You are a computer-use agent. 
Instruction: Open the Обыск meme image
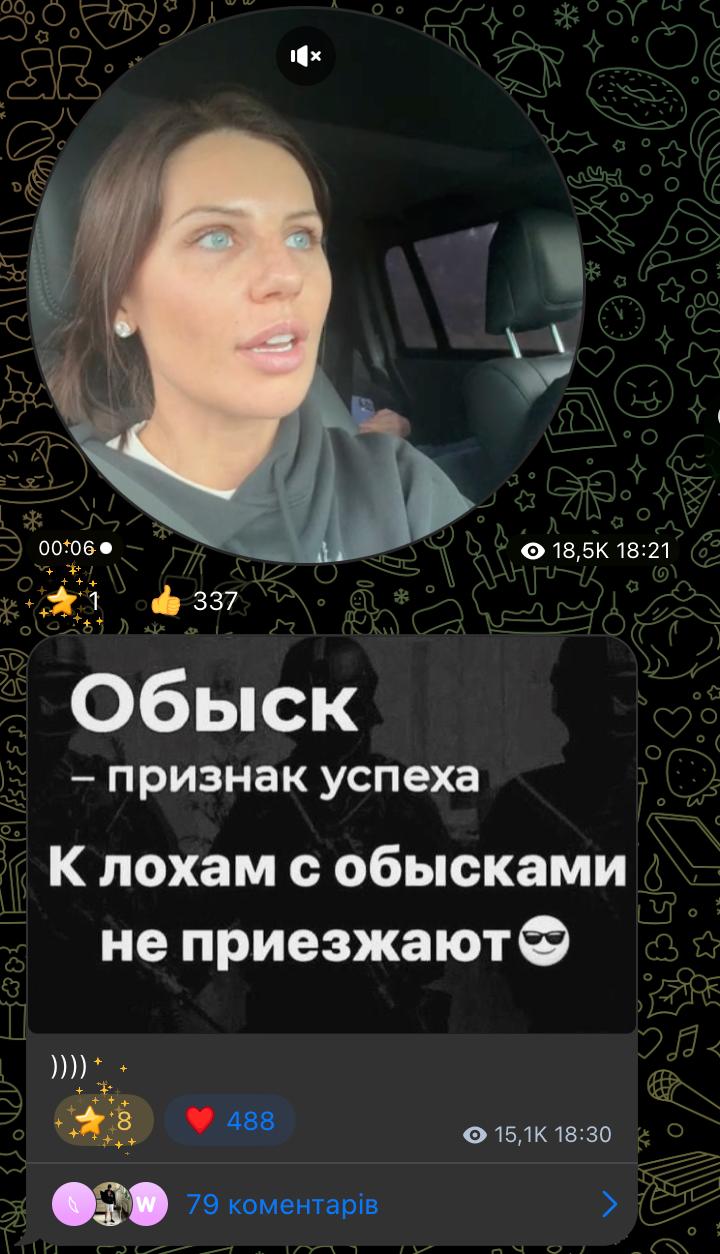click(x=332, y=835)
